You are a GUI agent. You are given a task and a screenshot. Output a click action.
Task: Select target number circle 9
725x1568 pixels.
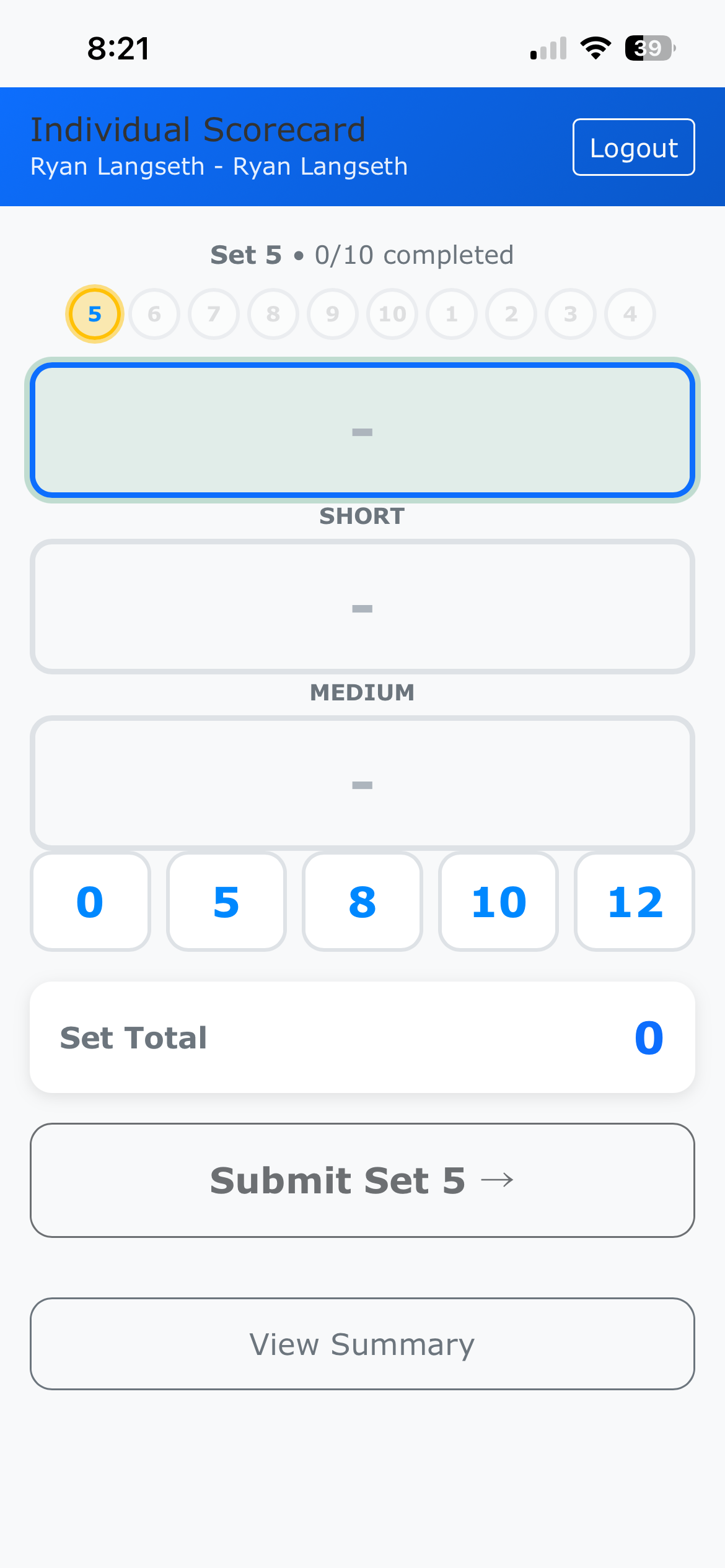(332, 314)
